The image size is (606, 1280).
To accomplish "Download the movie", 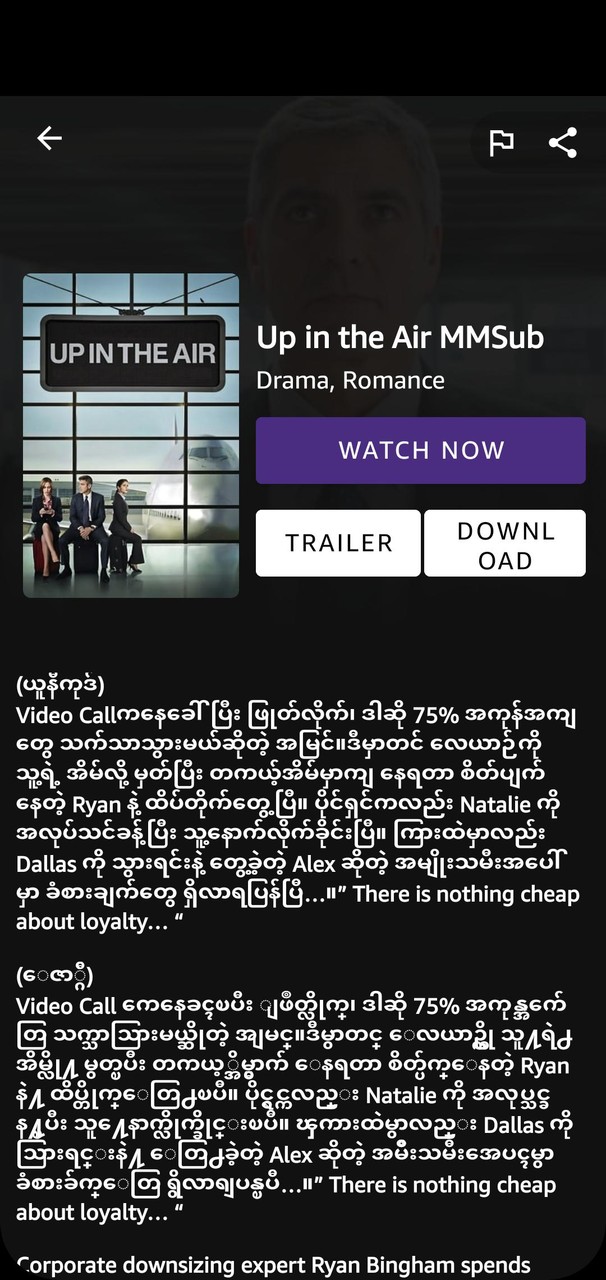I will [x=505, y=543].
